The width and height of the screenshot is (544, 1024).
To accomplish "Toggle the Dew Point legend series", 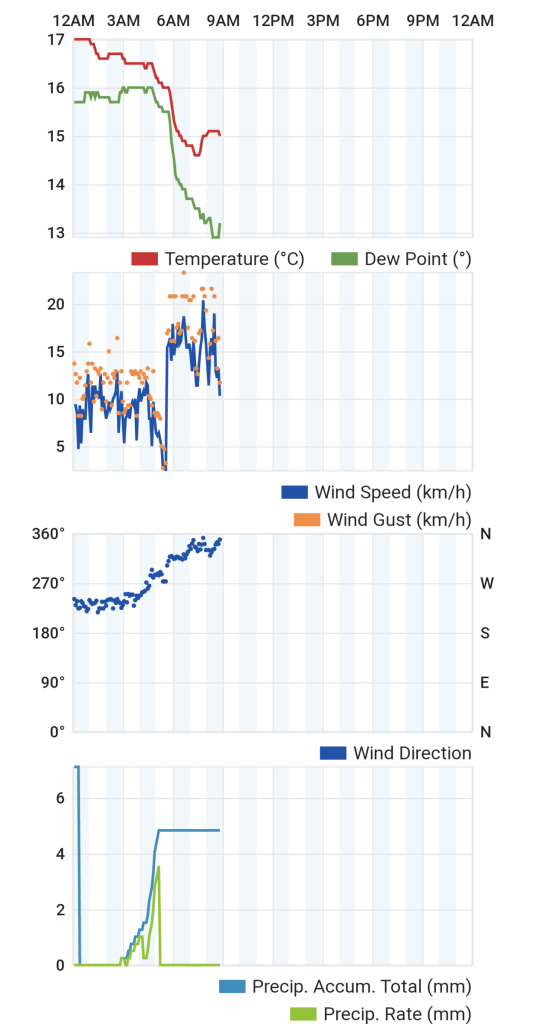I will [x=401, y=259].
